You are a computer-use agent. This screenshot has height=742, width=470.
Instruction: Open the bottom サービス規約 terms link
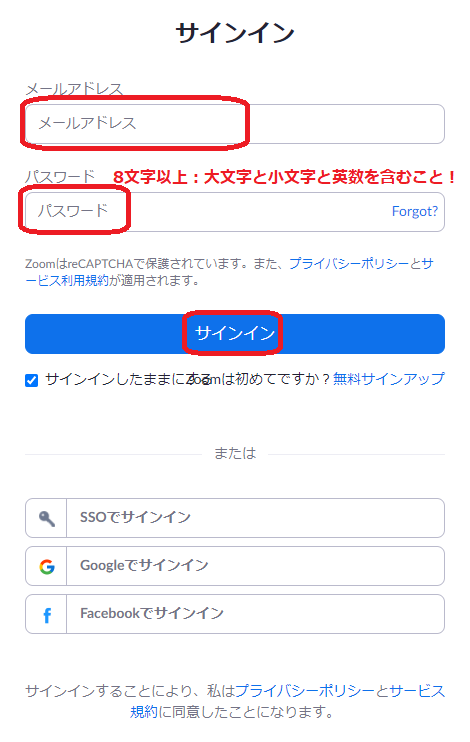pyautogui.click(x=288, y=701)
